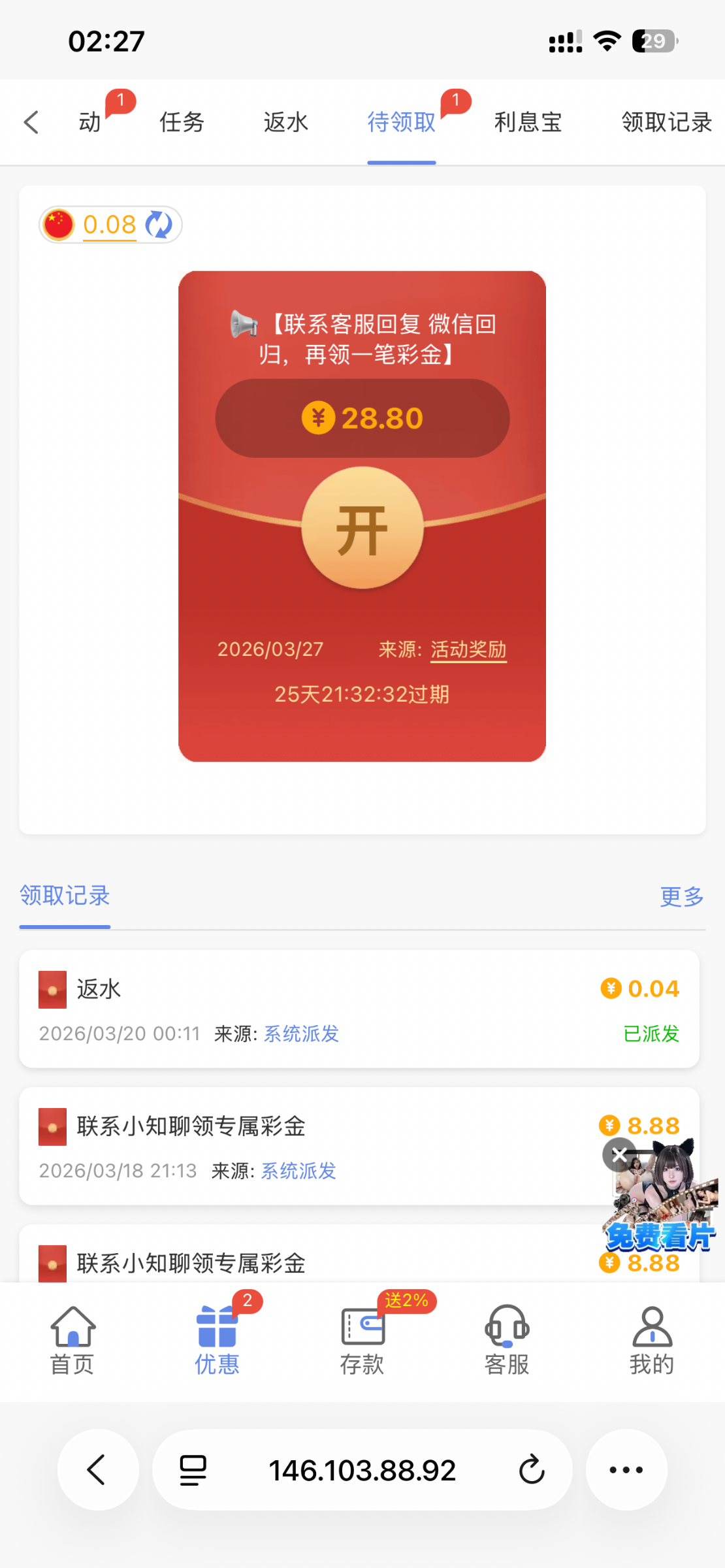Open the 系统派发 link dated 2026/03/18
The image size is (725, 1568).
coord(298,1171)
